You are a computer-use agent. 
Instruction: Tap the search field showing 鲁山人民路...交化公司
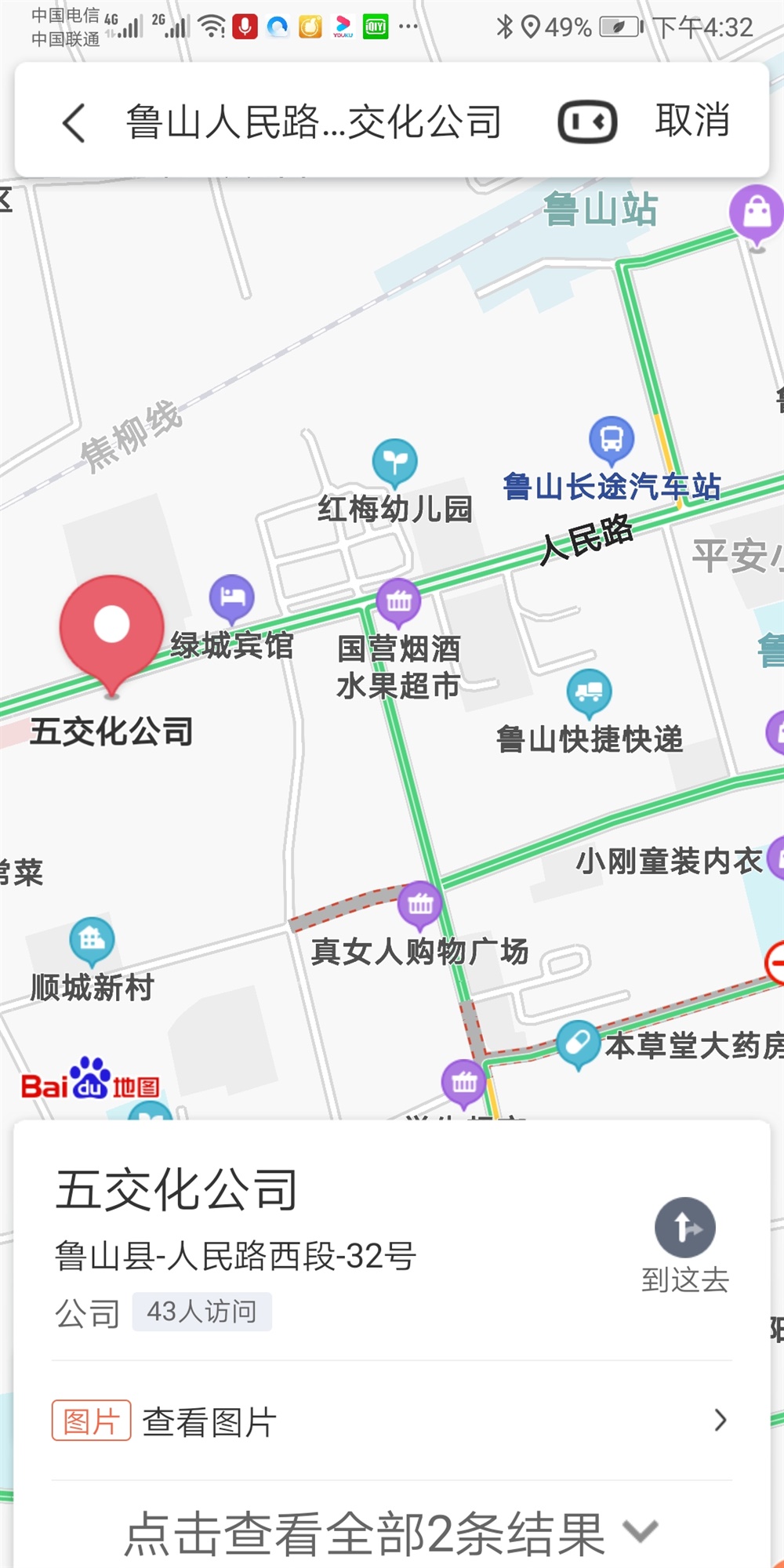click(x=314, y=123)
